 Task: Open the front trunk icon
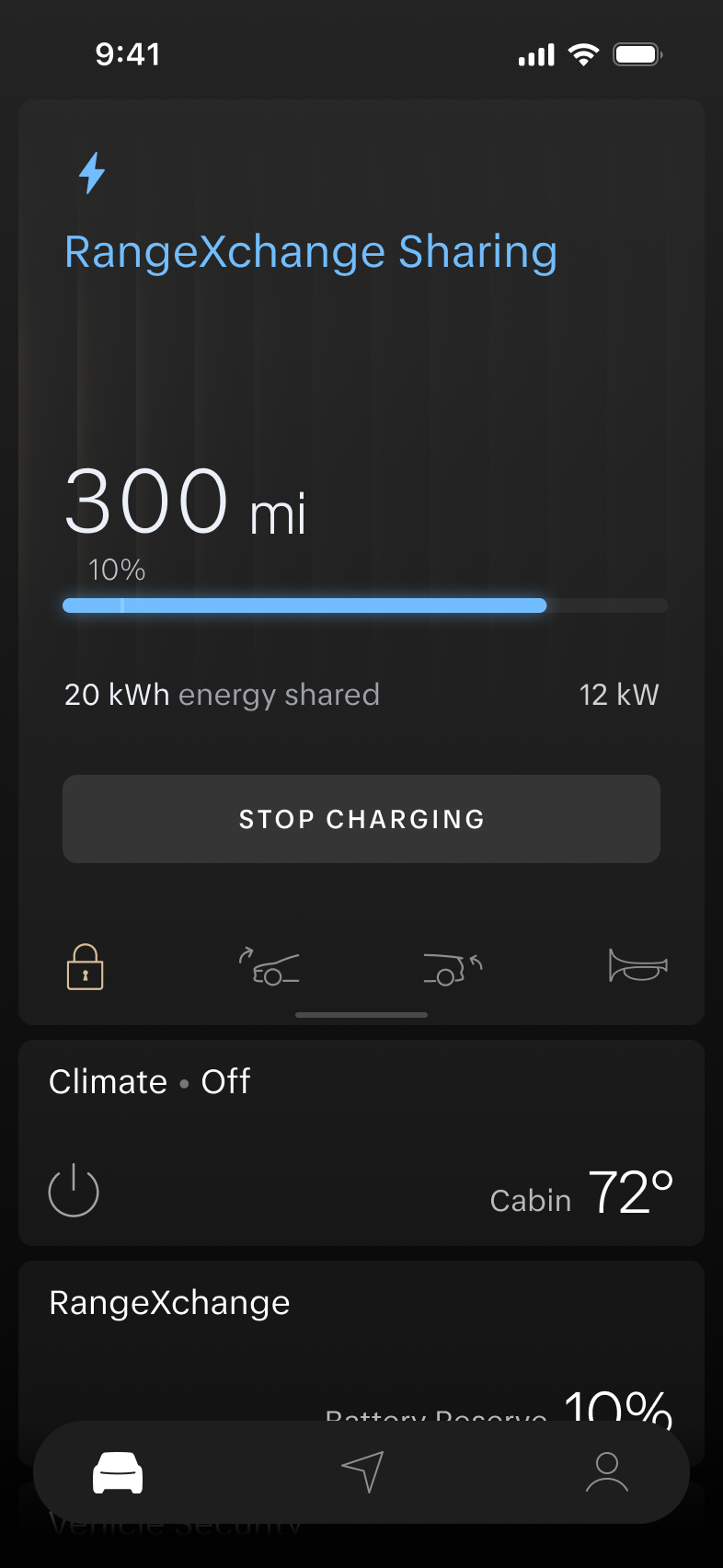coord(270,967)
